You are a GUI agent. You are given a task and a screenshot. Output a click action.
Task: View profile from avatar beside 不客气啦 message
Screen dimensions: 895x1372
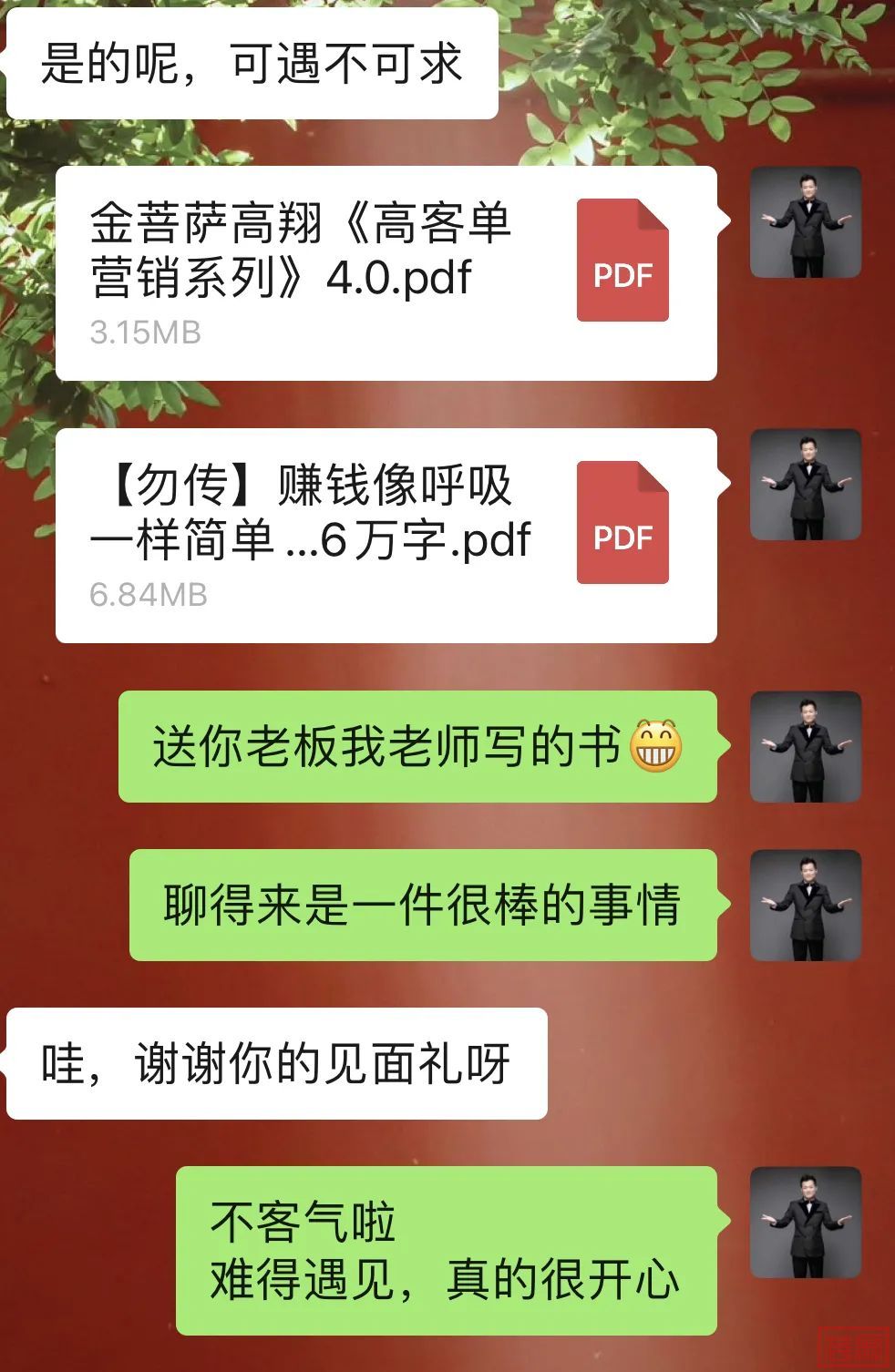point(805,1222)
